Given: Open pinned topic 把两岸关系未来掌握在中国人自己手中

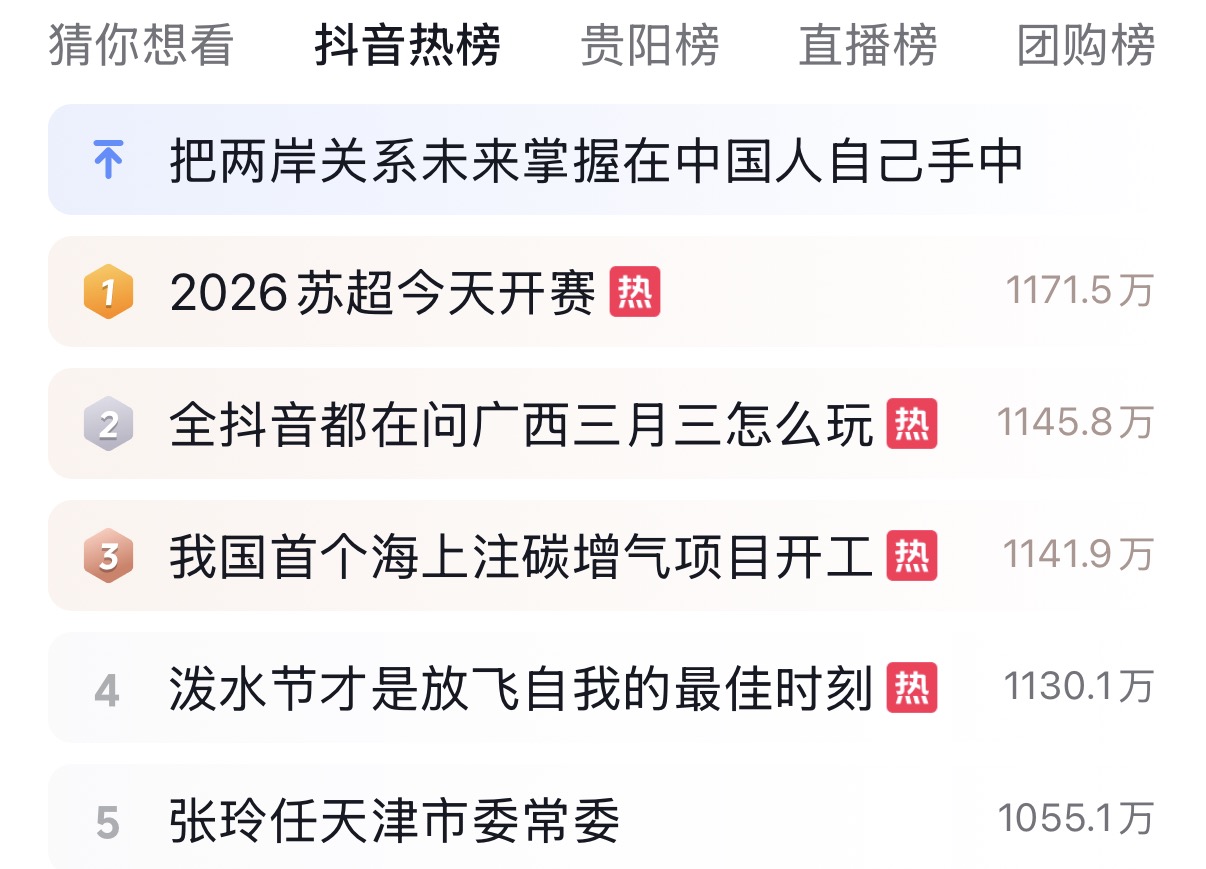Looking at the screenshot, I should [596, 161].
